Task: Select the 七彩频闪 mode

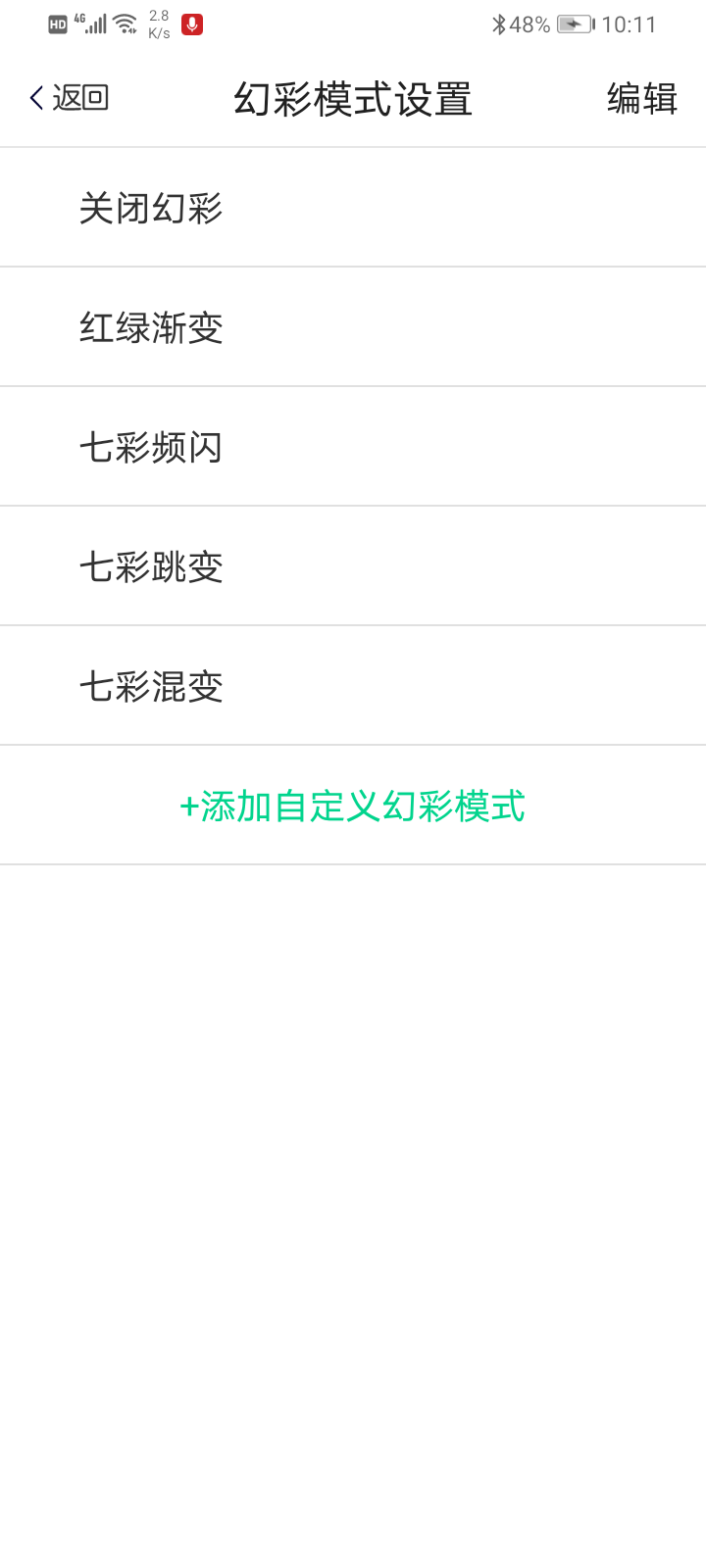Action: [151, 447]
